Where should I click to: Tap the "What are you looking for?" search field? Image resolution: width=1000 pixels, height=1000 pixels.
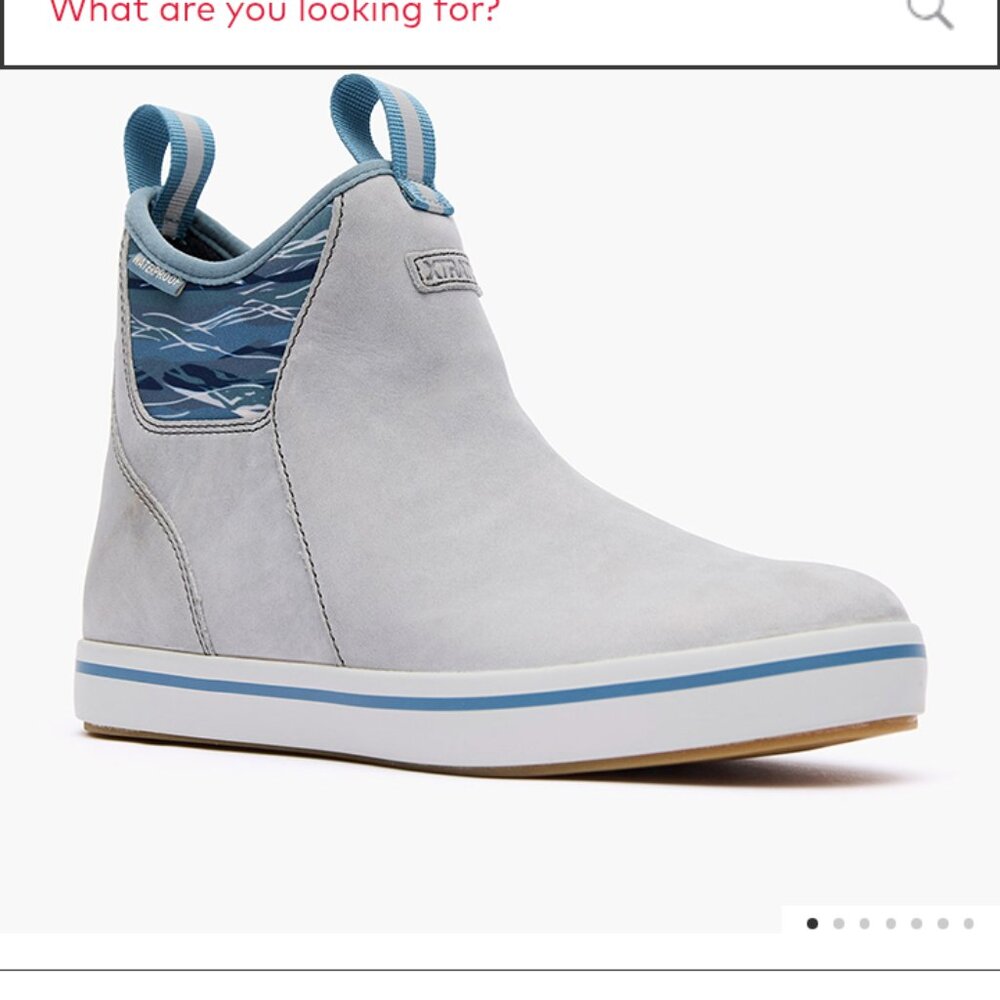[x=400, y=20]
